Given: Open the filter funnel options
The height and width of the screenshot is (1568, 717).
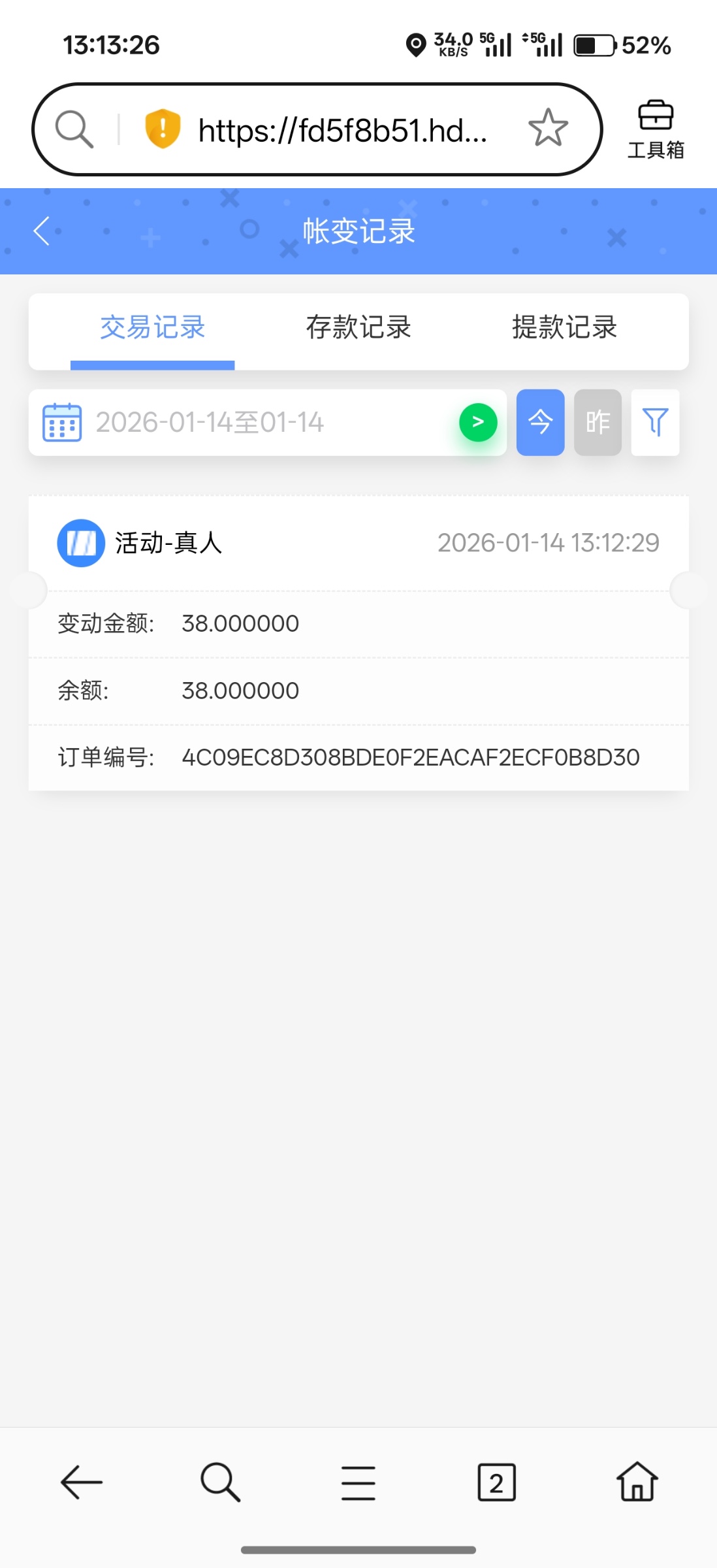Looking at the screenshot, I should point(655,423).
